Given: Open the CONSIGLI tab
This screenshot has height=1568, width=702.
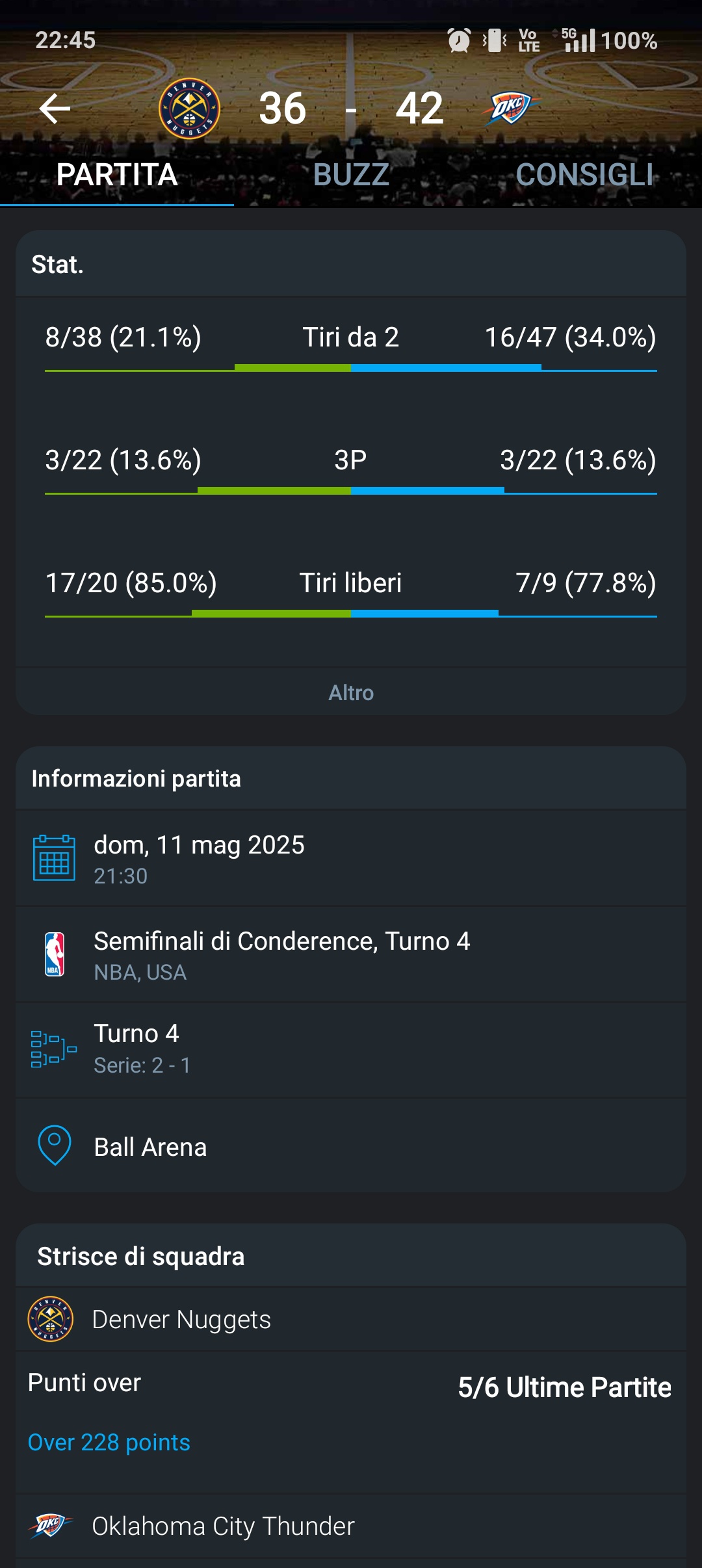Looking at the screenshot, I should (x=584, y=175).
